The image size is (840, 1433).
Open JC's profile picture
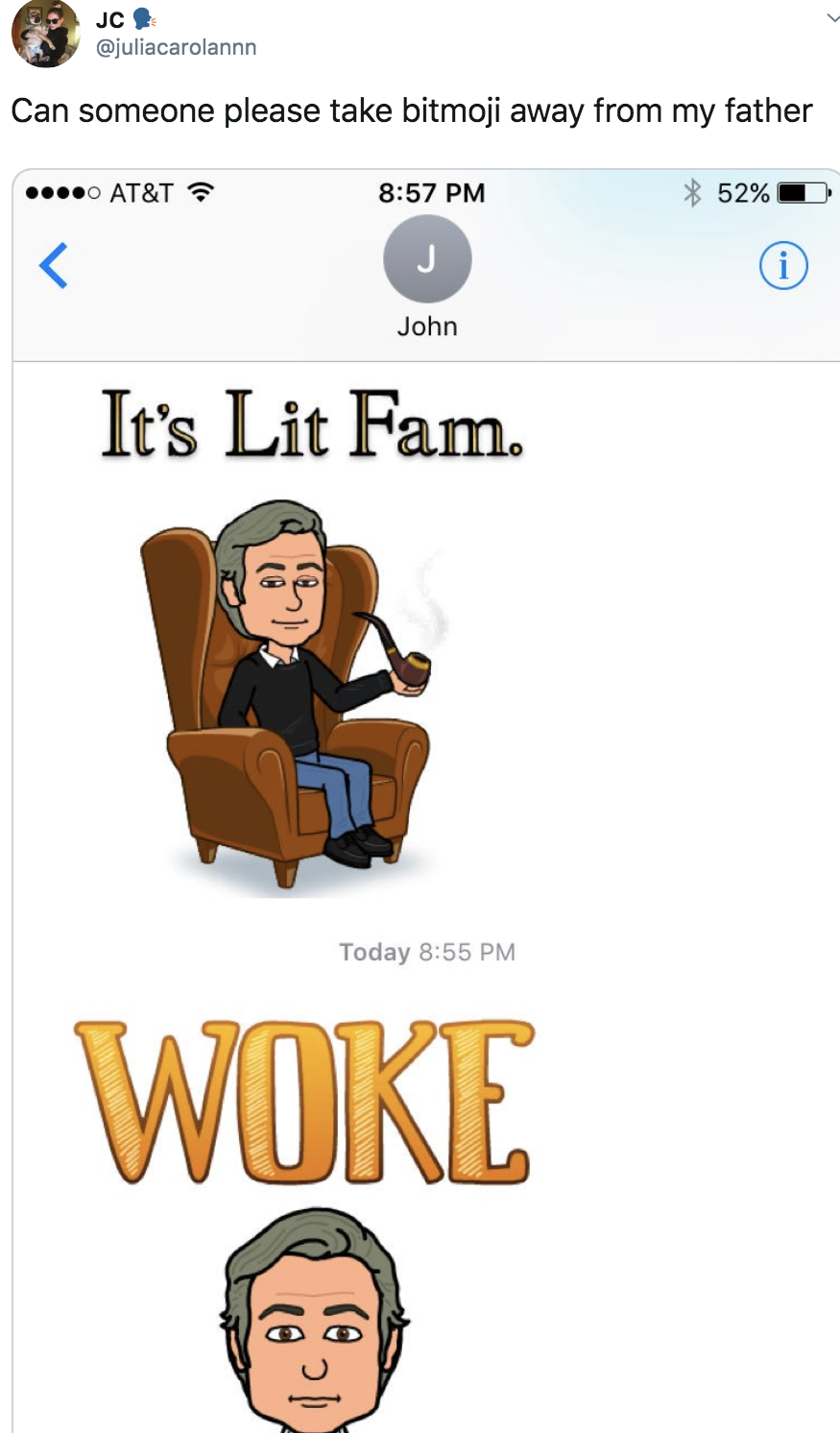click(x=44, y=33)
